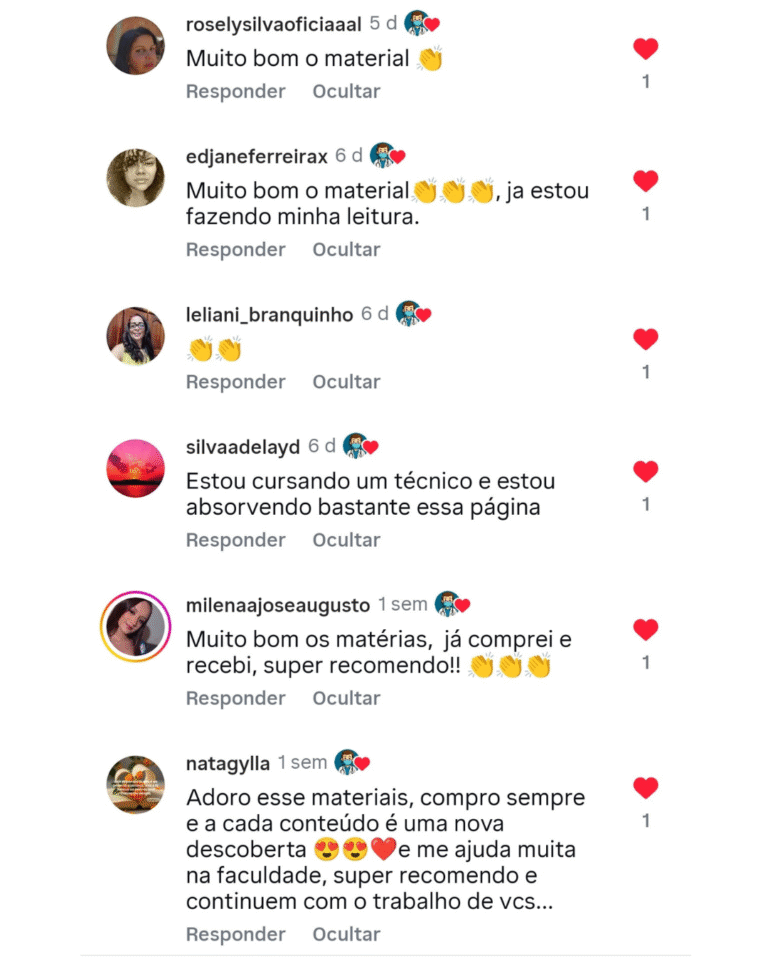
Task: Tap the heart on milenaajoseaugusto's comment
Action: click(646, 629)
